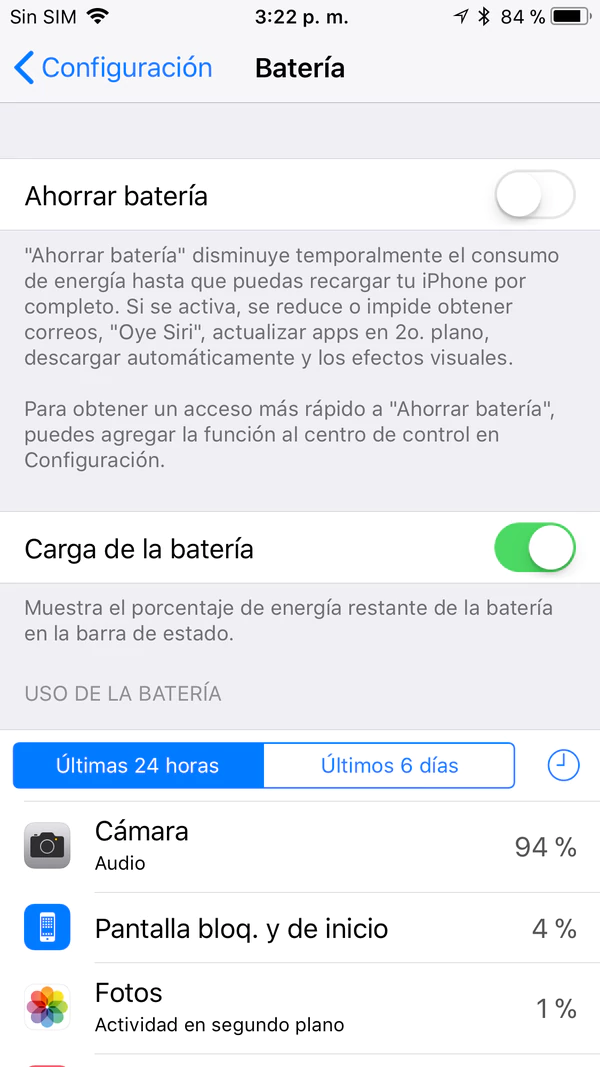The height and width of the screenshot is (1067, 600).
Task: Turn off Carga de la batería
Action: coord(535,548)
